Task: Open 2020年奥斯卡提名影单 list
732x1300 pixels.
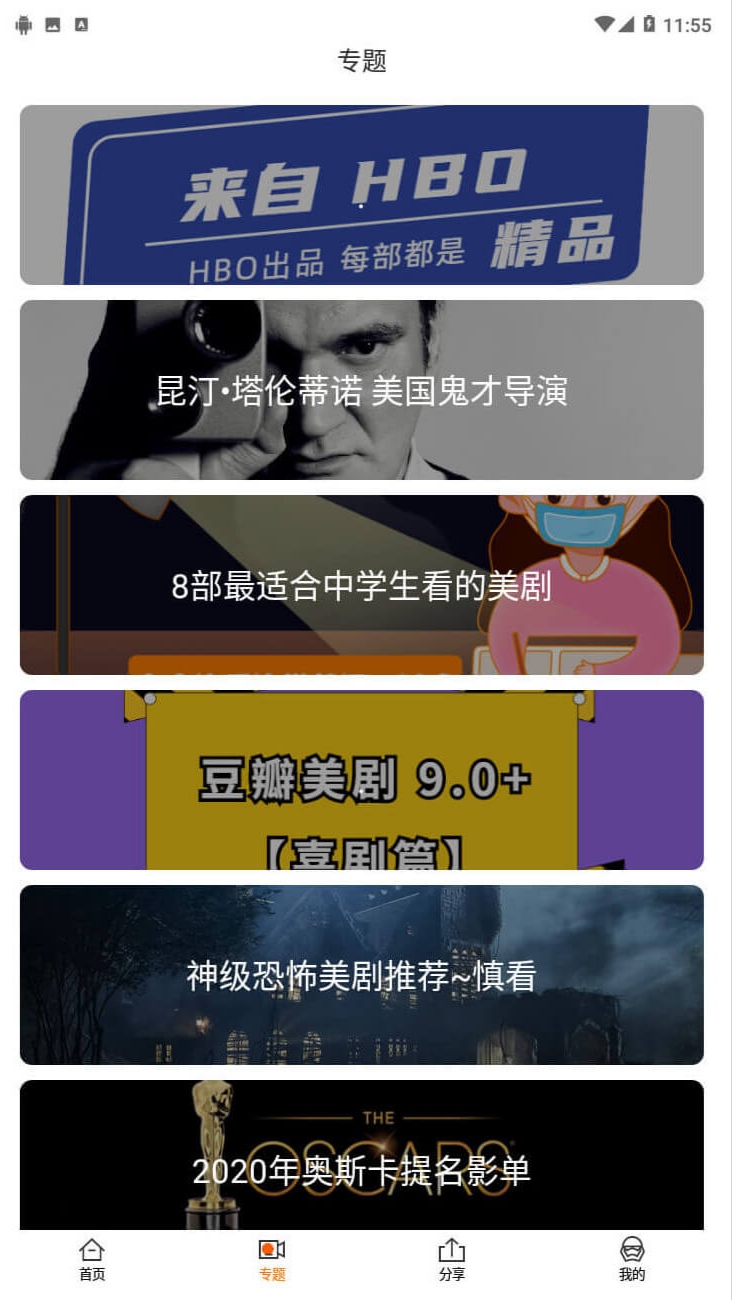Action: tap(362, 1155)
